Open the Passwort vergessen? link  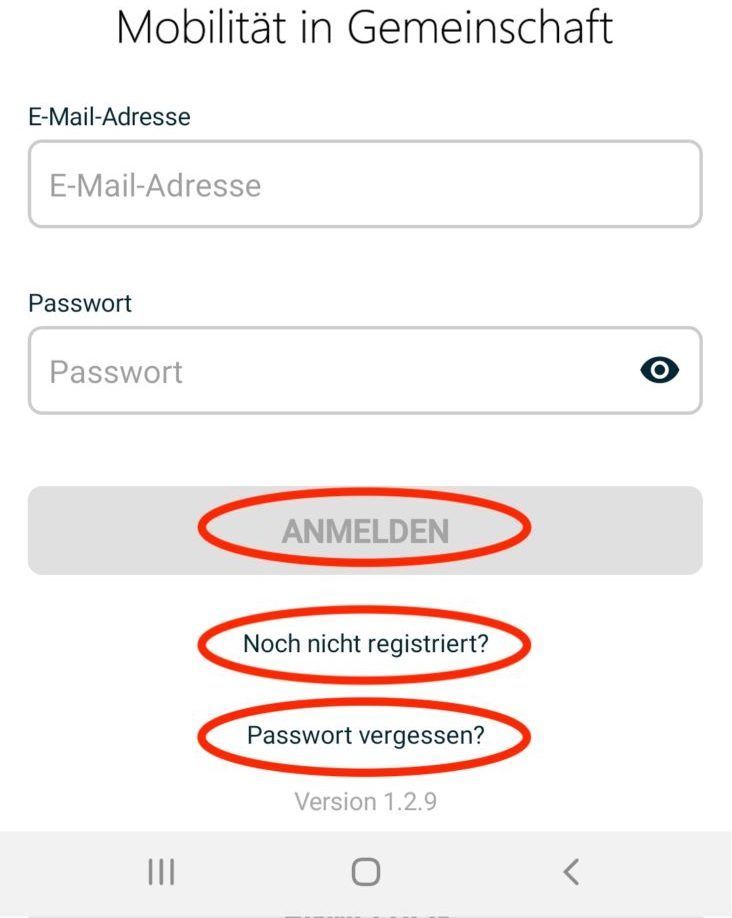[365, 736]
